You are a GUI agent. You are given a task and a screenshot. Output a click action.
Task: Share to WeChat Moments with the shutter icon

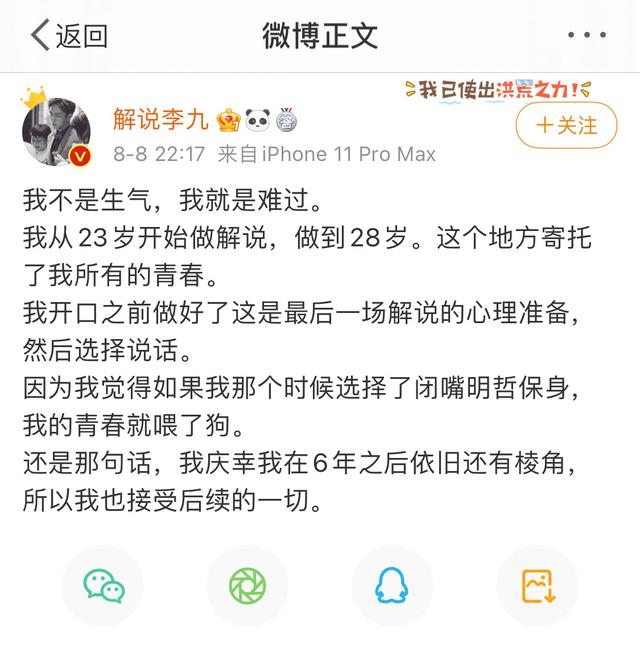(248, 586)
